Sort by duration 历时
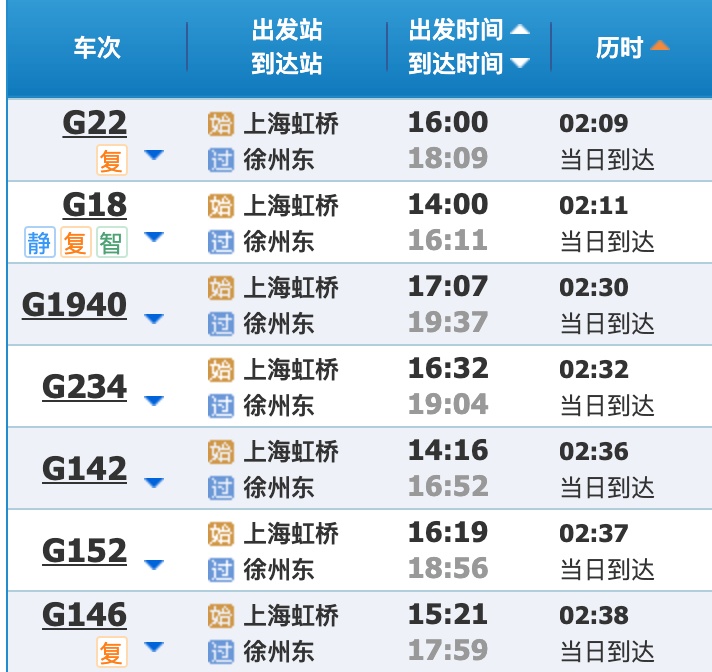This screenshot has width=712, height=672. (632, 47)
